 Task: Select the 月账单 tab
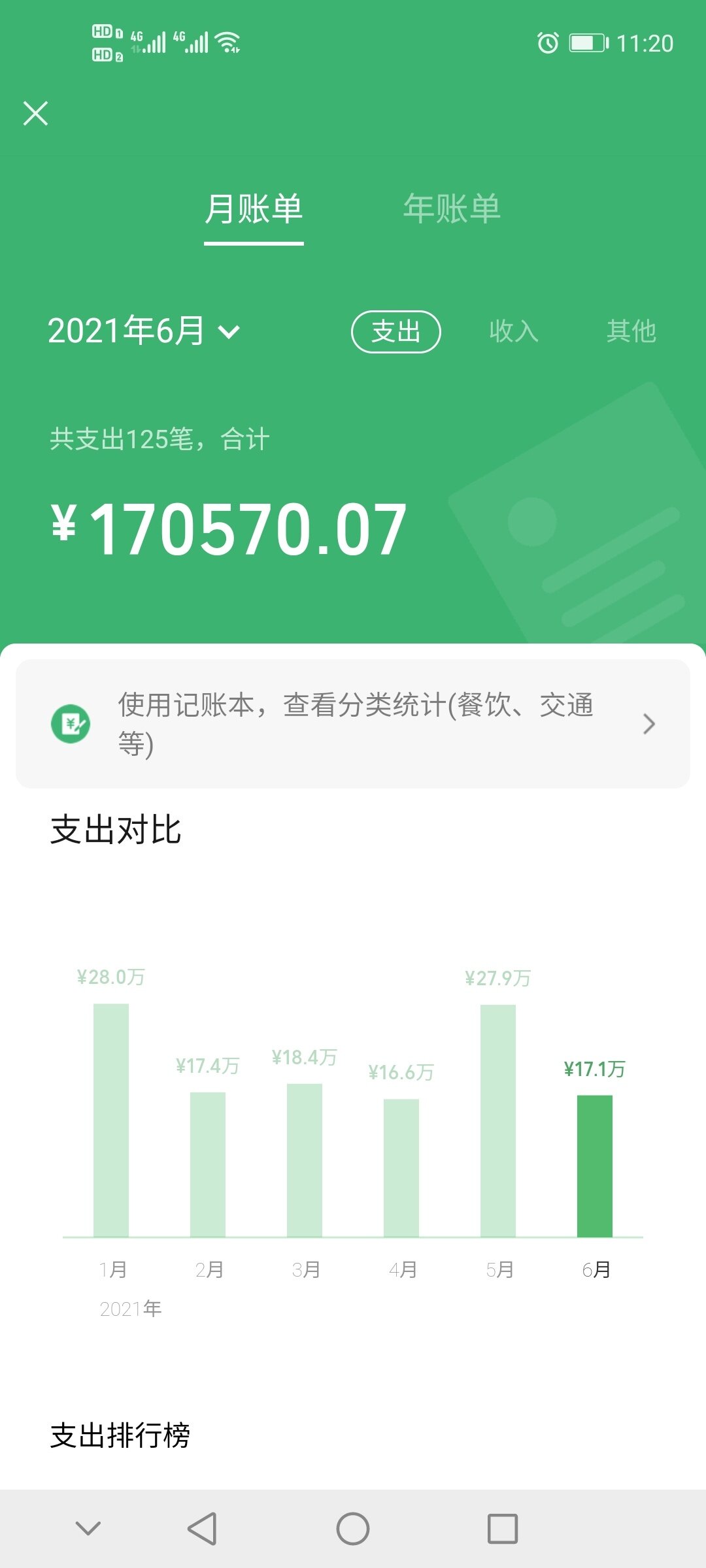[x=254, y=209]
